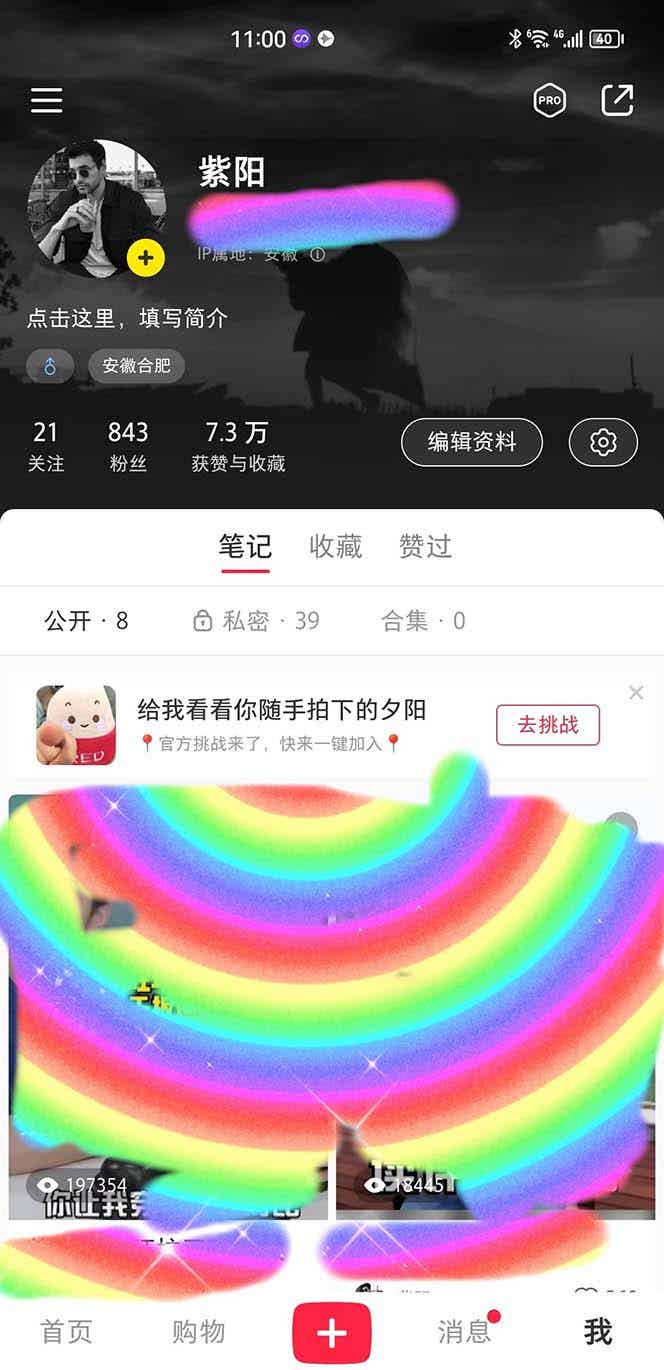Share this profile page
This screenshot has width=664, height=1370.
click(617, 100)
